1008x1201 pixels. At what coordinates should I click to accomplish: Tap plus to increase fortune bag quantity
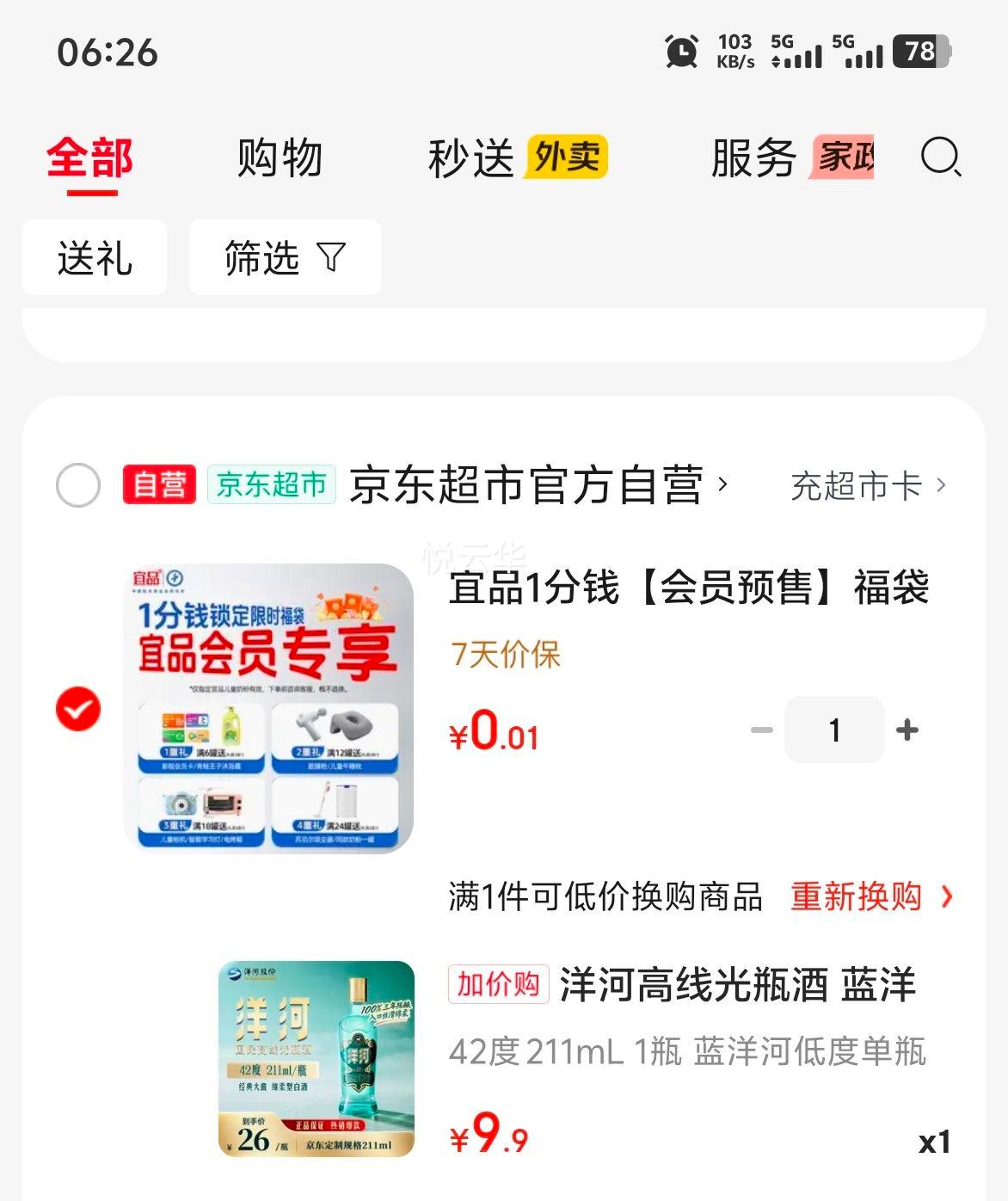(908, 730)
